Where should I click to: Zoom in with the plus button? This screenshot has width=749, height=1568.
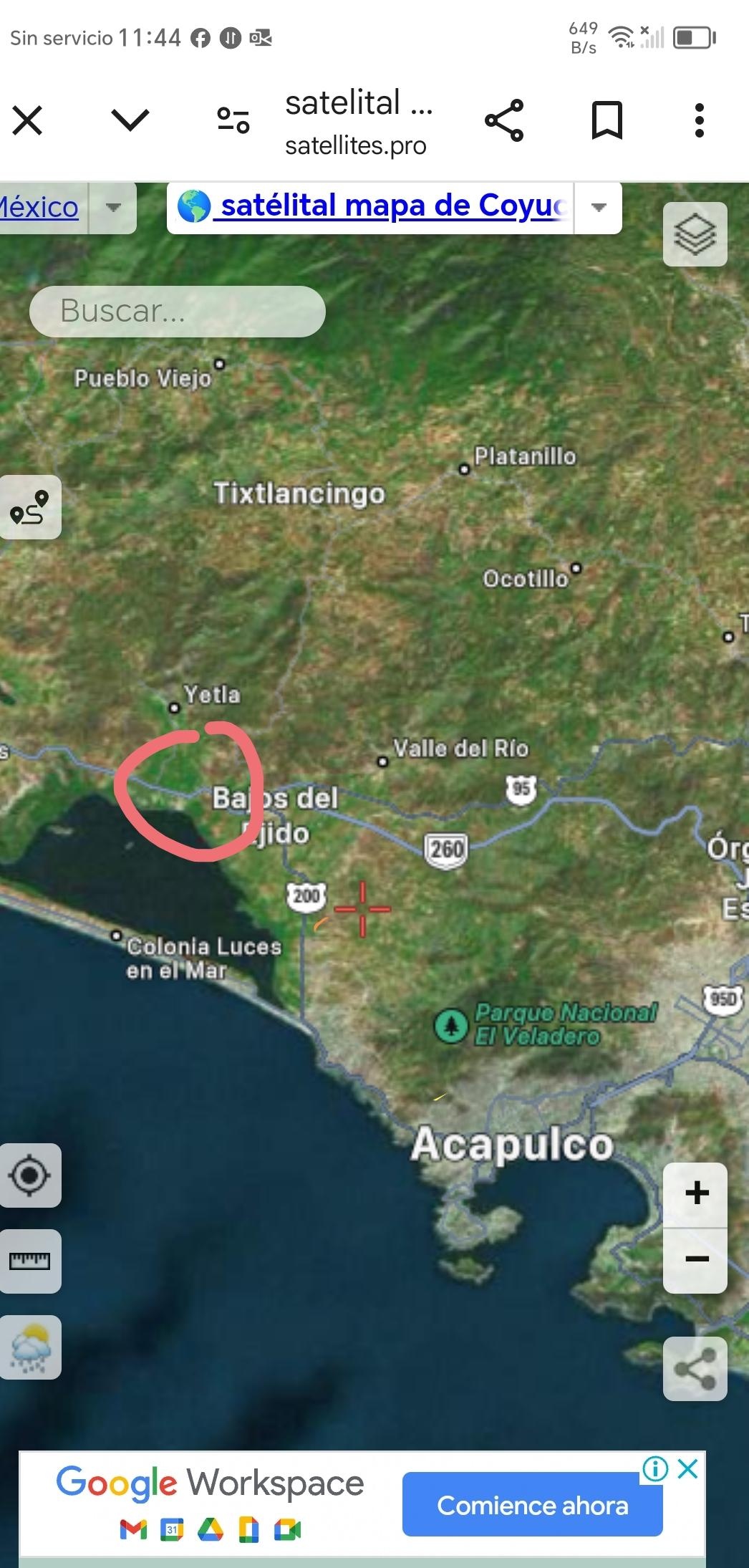tap(696, 1193)
